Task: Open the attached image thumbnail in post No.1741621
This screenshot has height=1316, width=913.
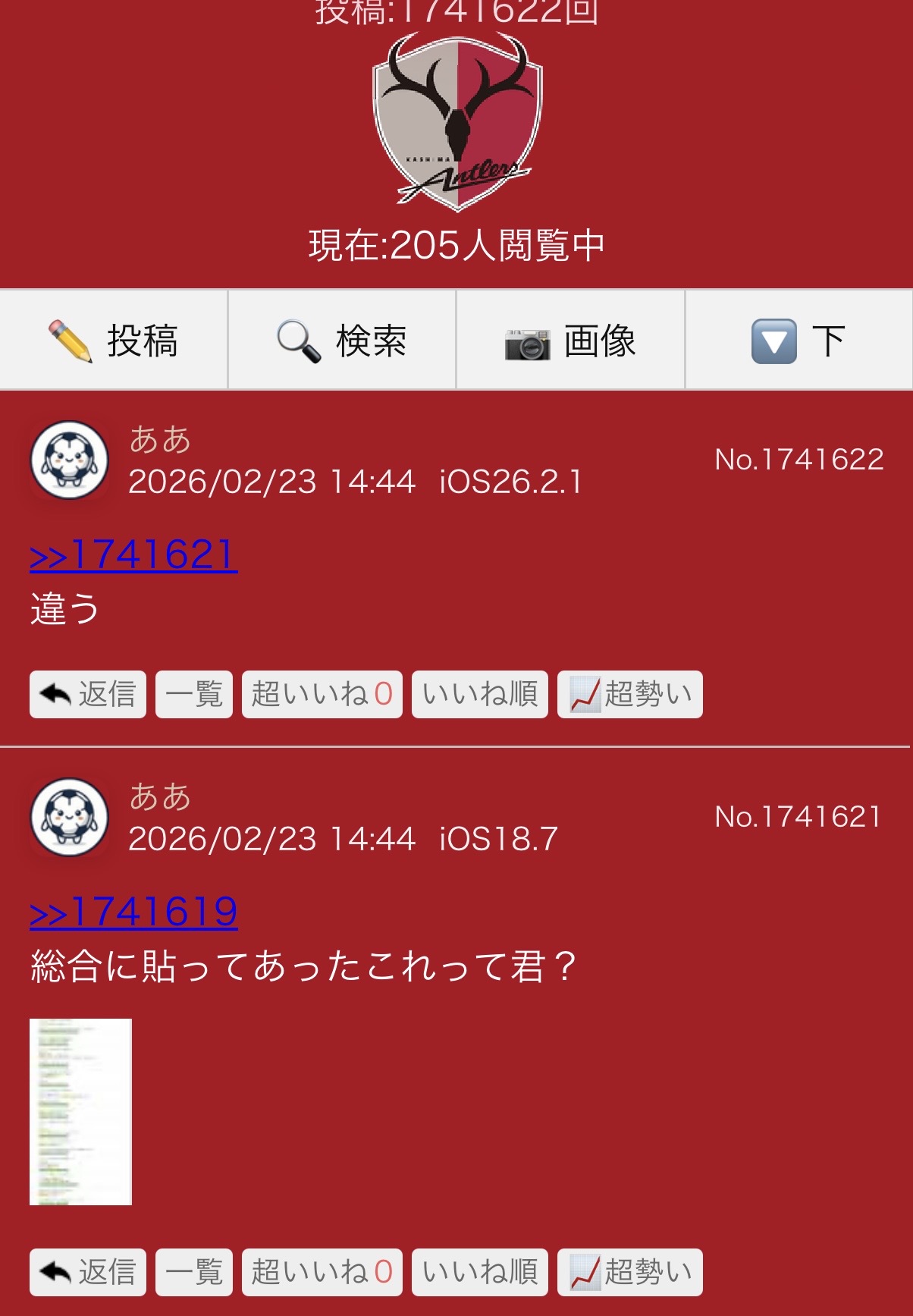Action: pyautogui.click(x=81, y=1111)
